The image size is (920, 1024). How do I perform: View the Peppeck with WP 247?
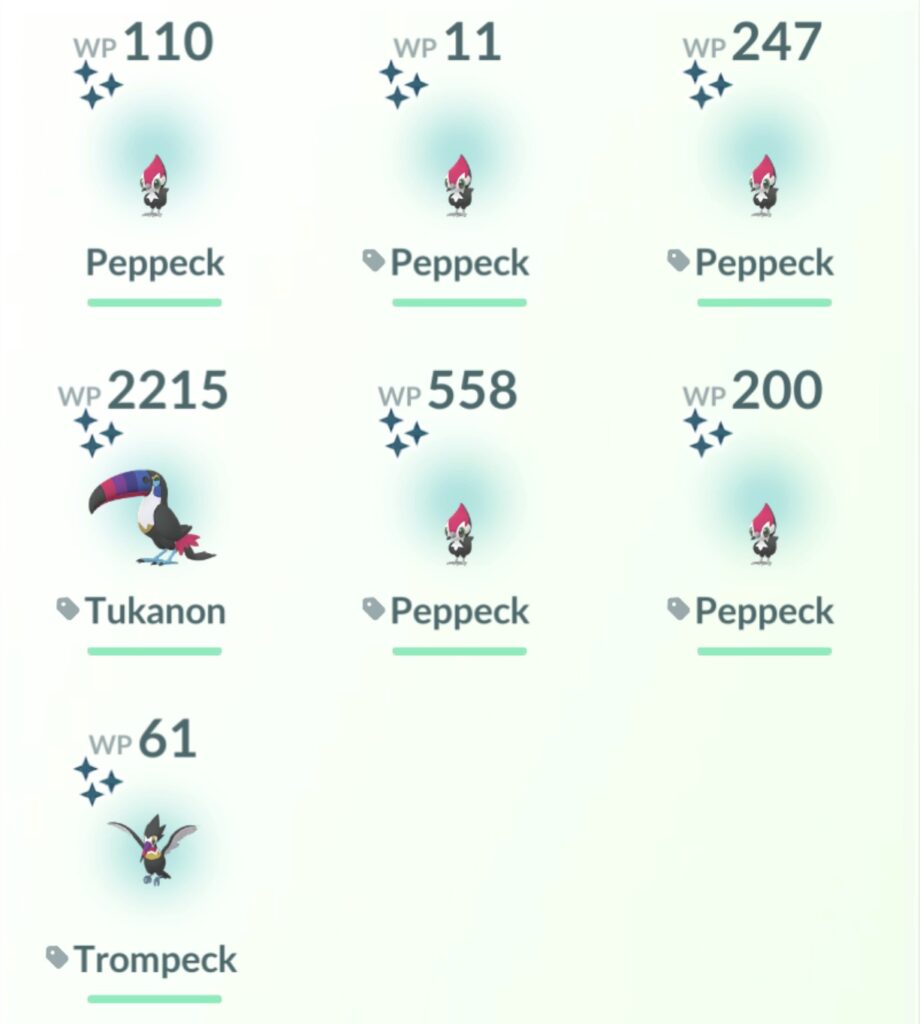click(x=764, y=186)
